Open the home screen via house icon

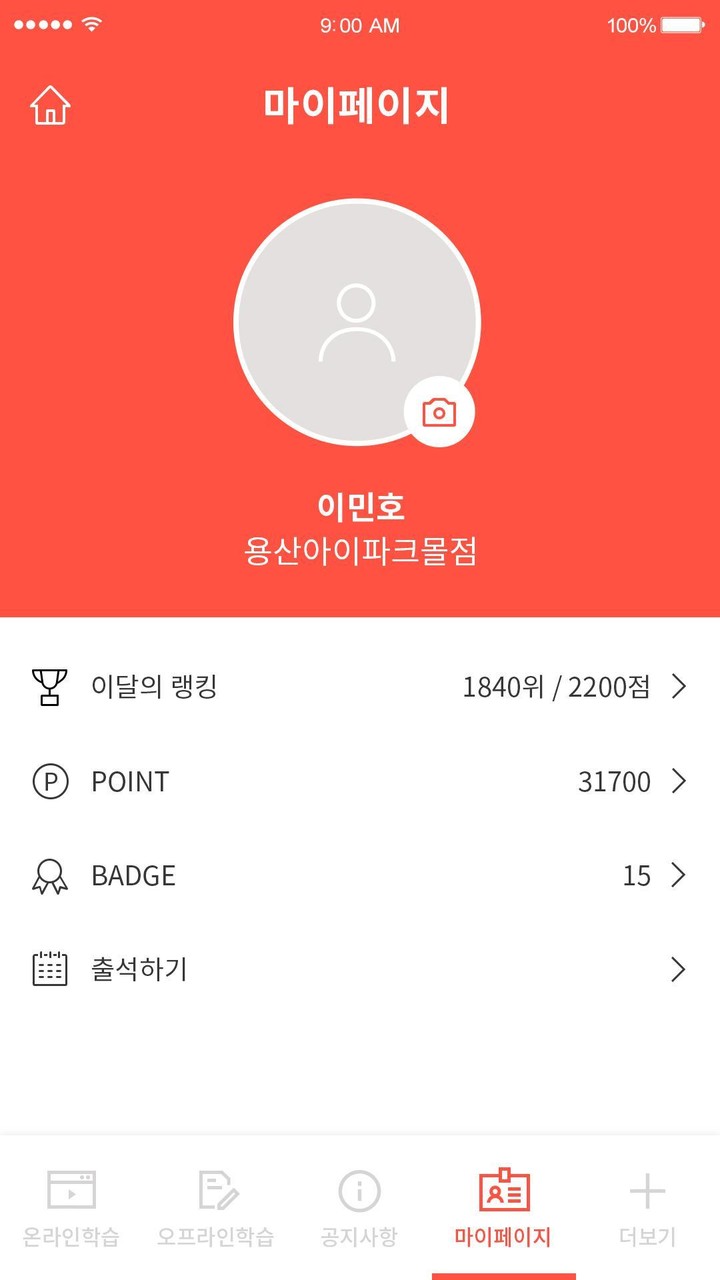tap(48, 103)
